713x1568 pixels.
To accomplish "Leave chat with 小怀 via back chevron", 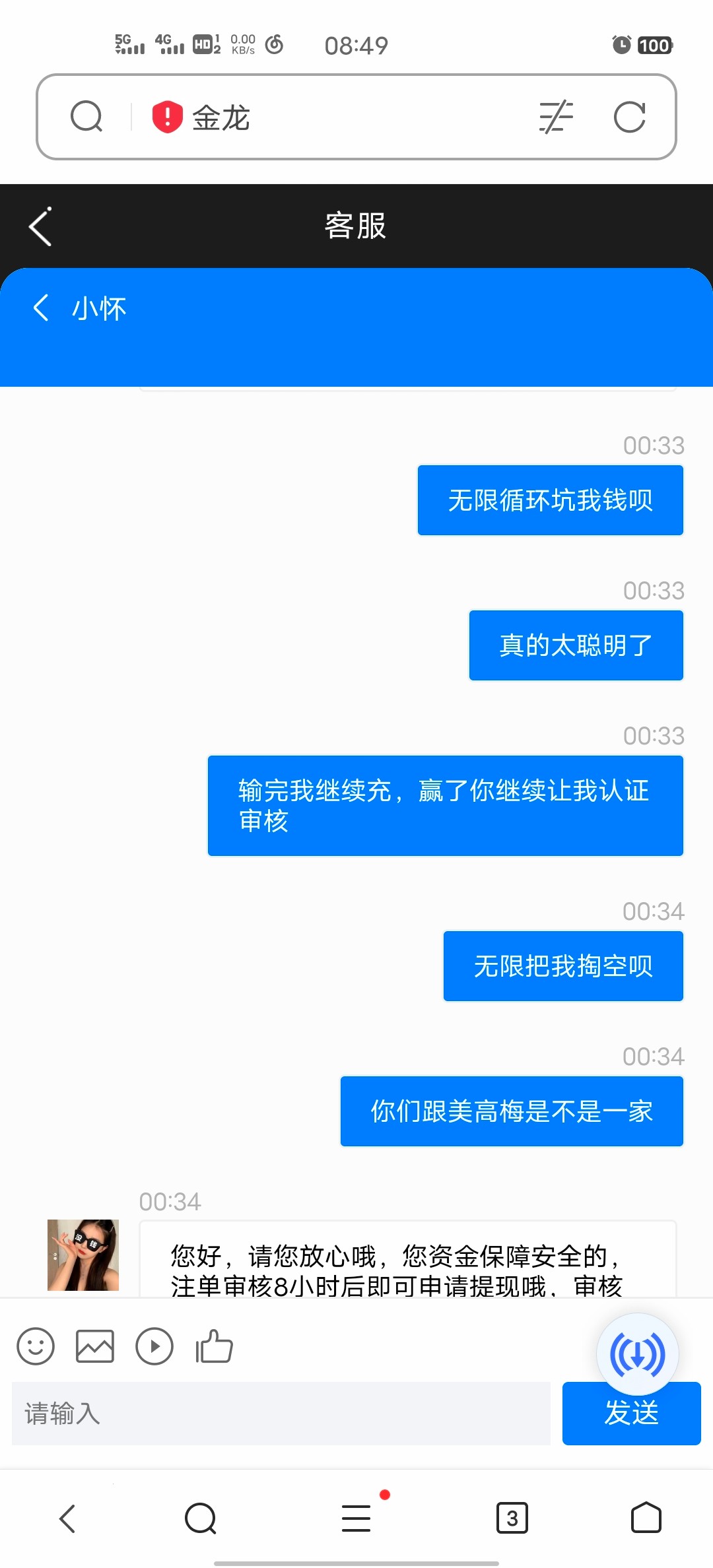I will 41,308.
